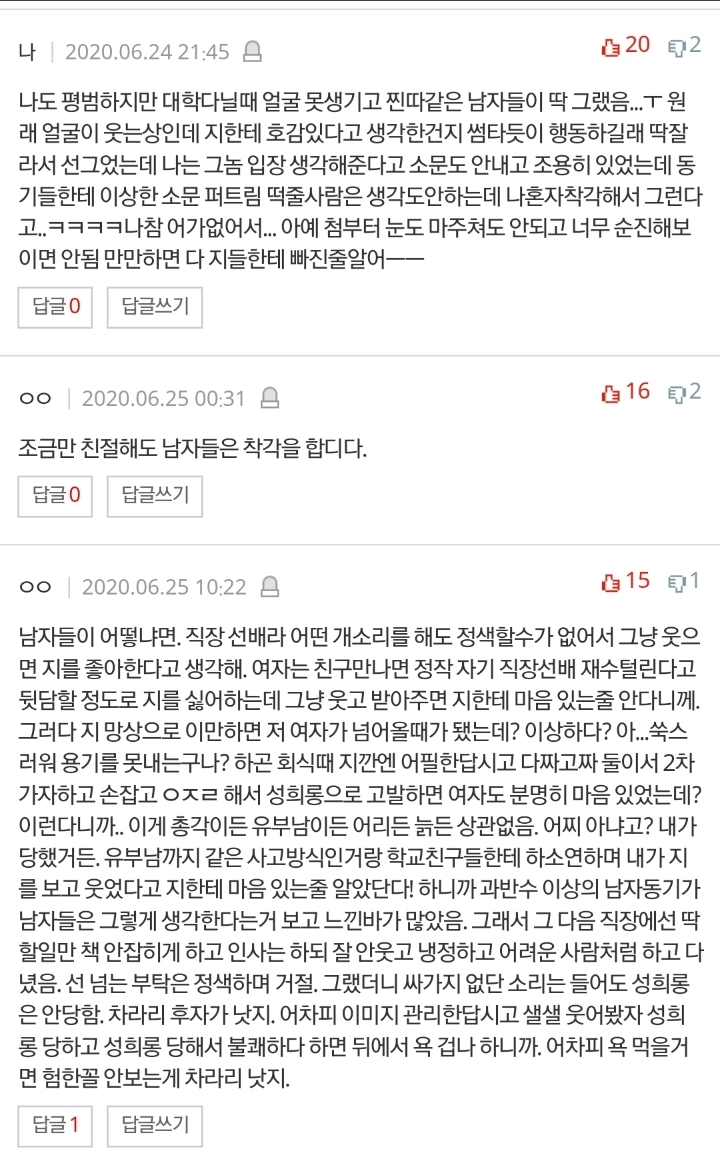The width and height of the screenshot is (720, 1159).
Task: Downvote the 2020.06.25 10:22 comment
Action: (x=683, y=581)
